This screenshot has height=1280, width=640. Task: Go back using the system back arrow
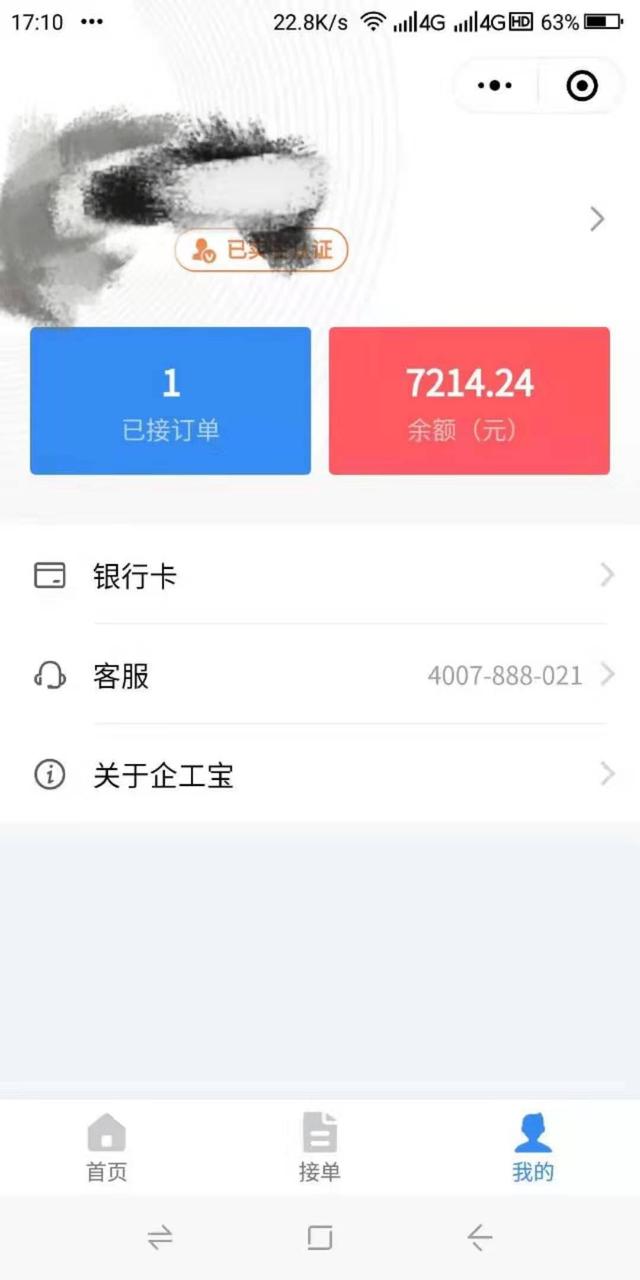[480, 1239]
